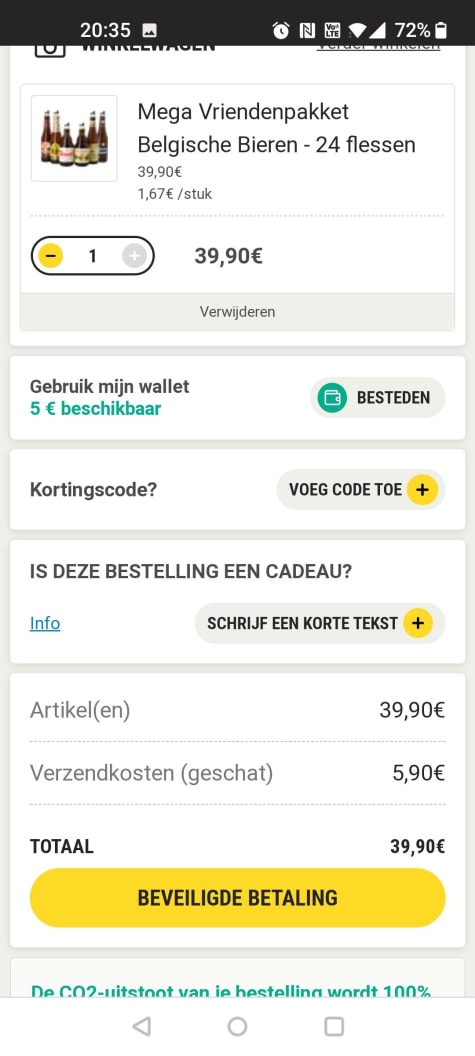475x1056 pixels.
Task: Tap Schrijf een korte tekst
Action: [320, 623]
